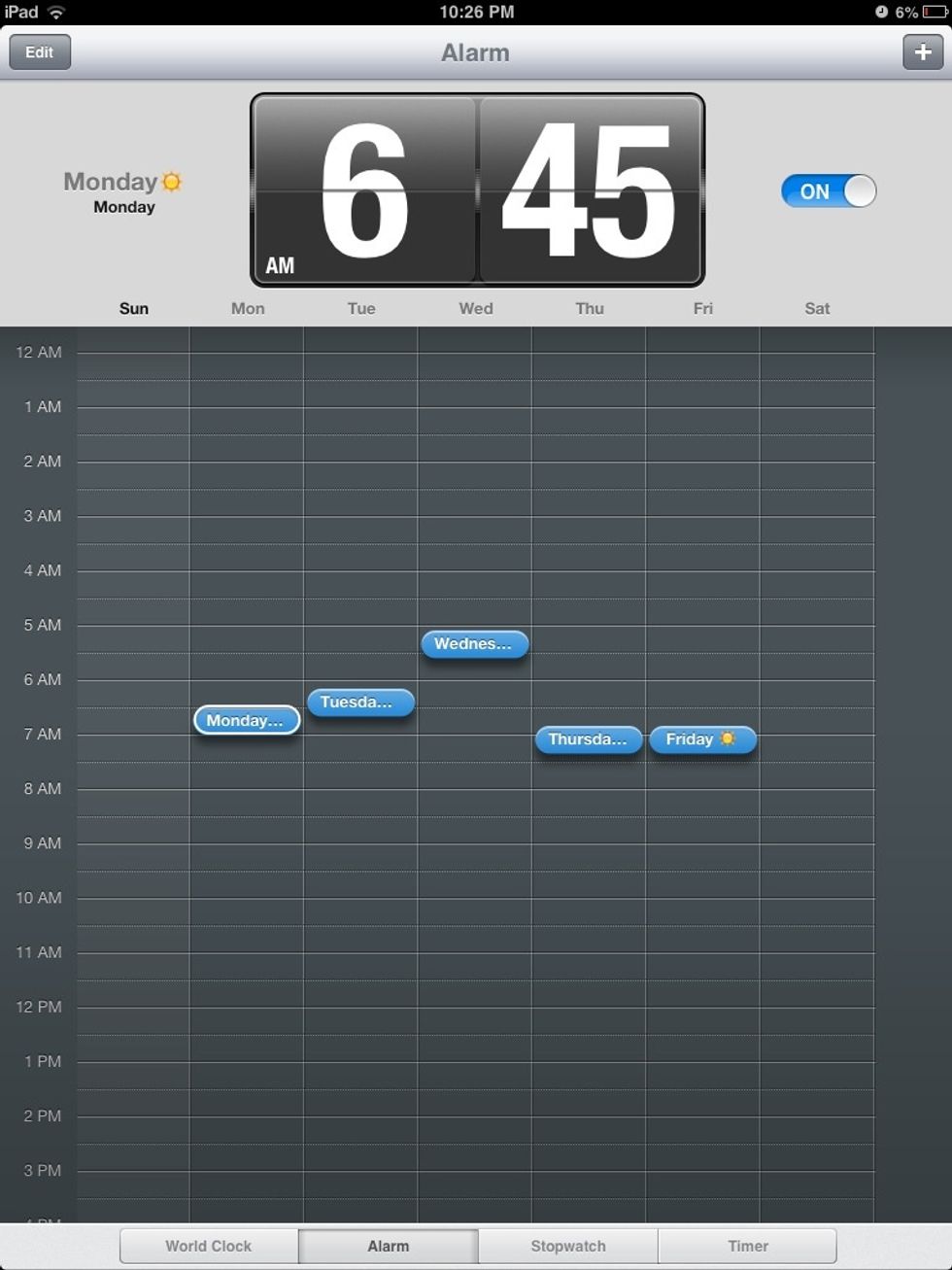Switch to the World Clock tab
The image size is (952, 1270).
click(x=208, y=1246)
